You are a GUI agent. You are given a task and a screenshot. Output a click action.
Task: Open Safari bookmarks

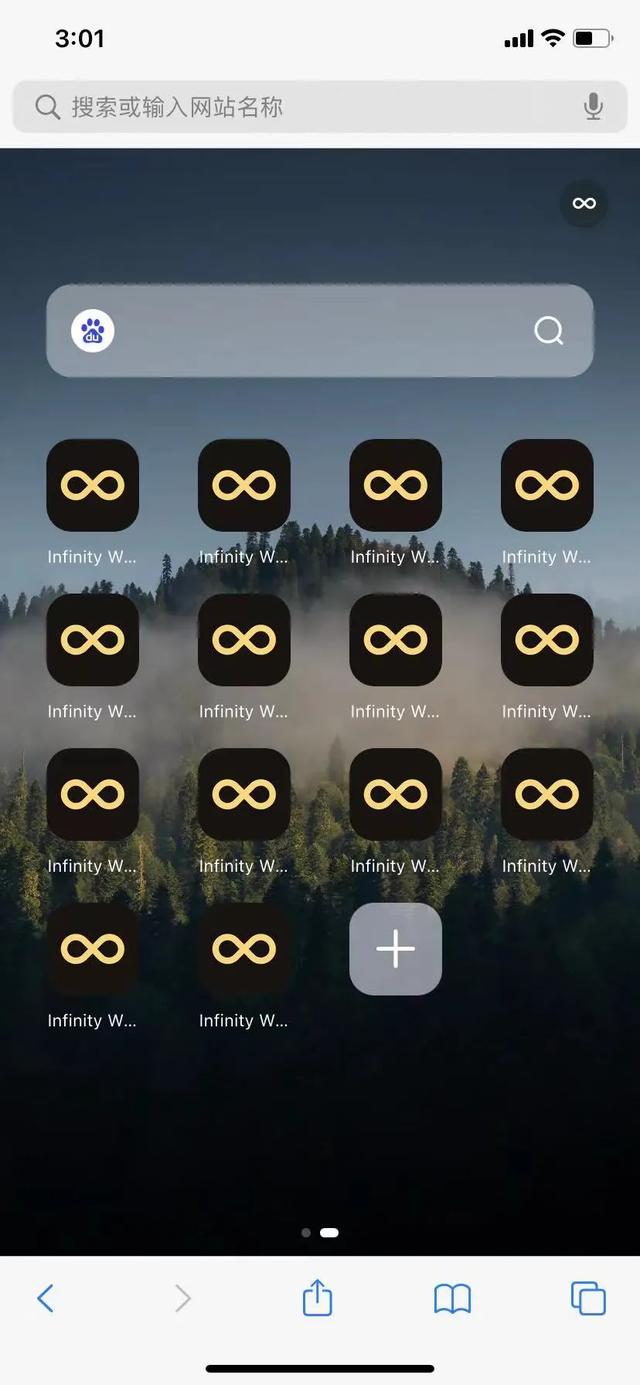pyautogui.click(x=452, y=1298)
